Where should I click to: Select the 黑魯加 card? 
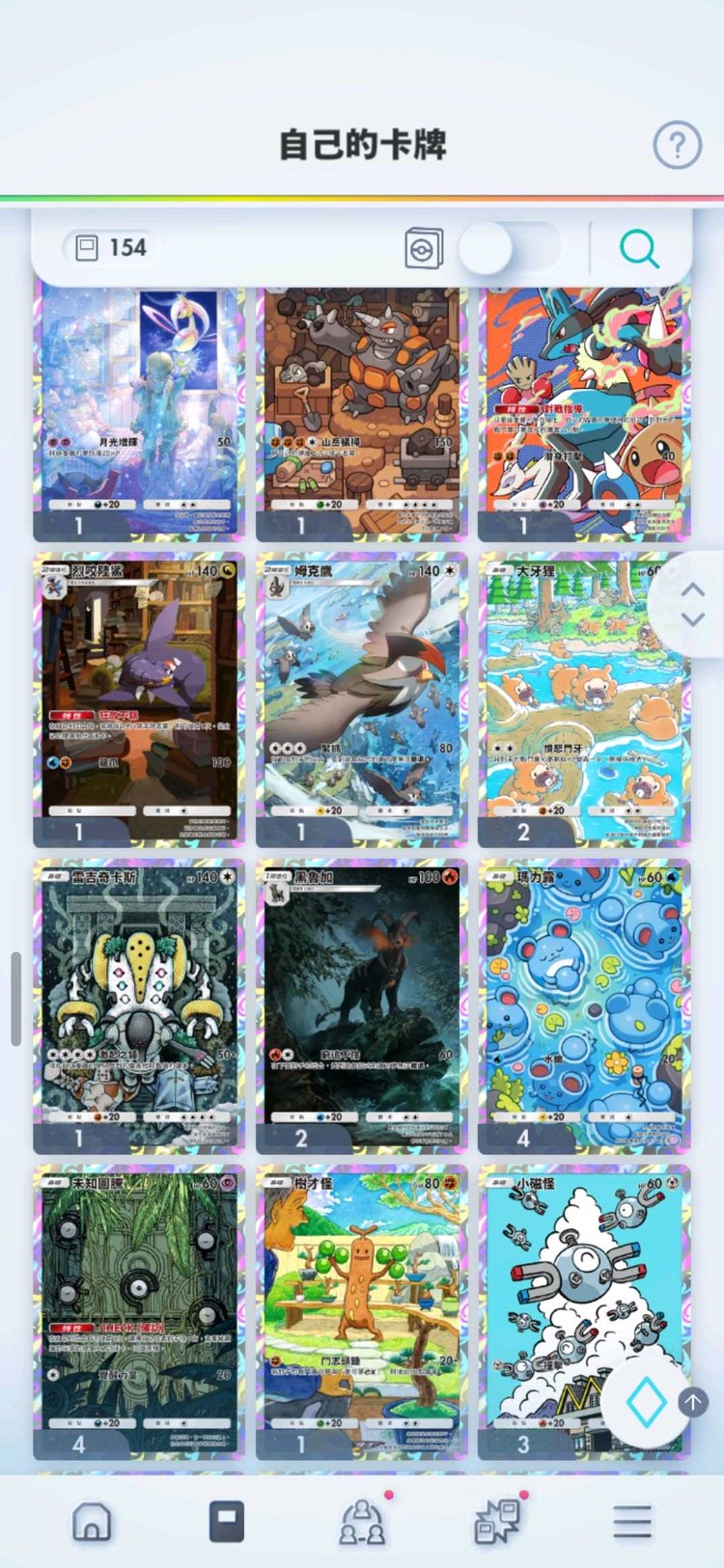pos(361,1004)
